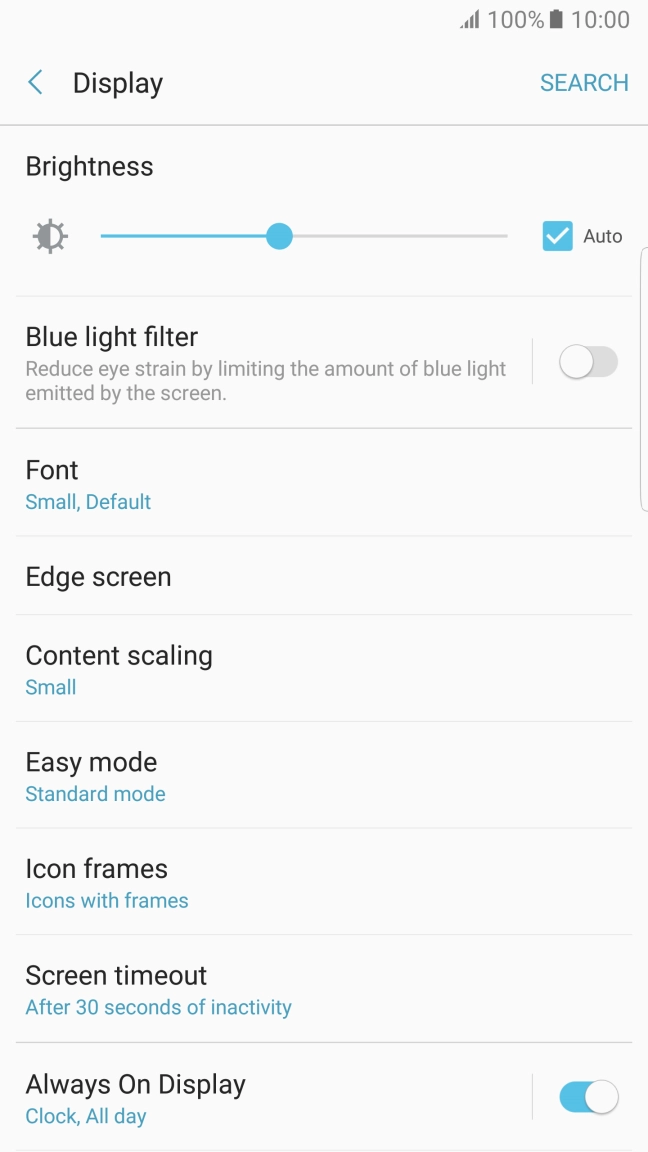
Task: Tap the SEARCH button
Action: (584, 83)
